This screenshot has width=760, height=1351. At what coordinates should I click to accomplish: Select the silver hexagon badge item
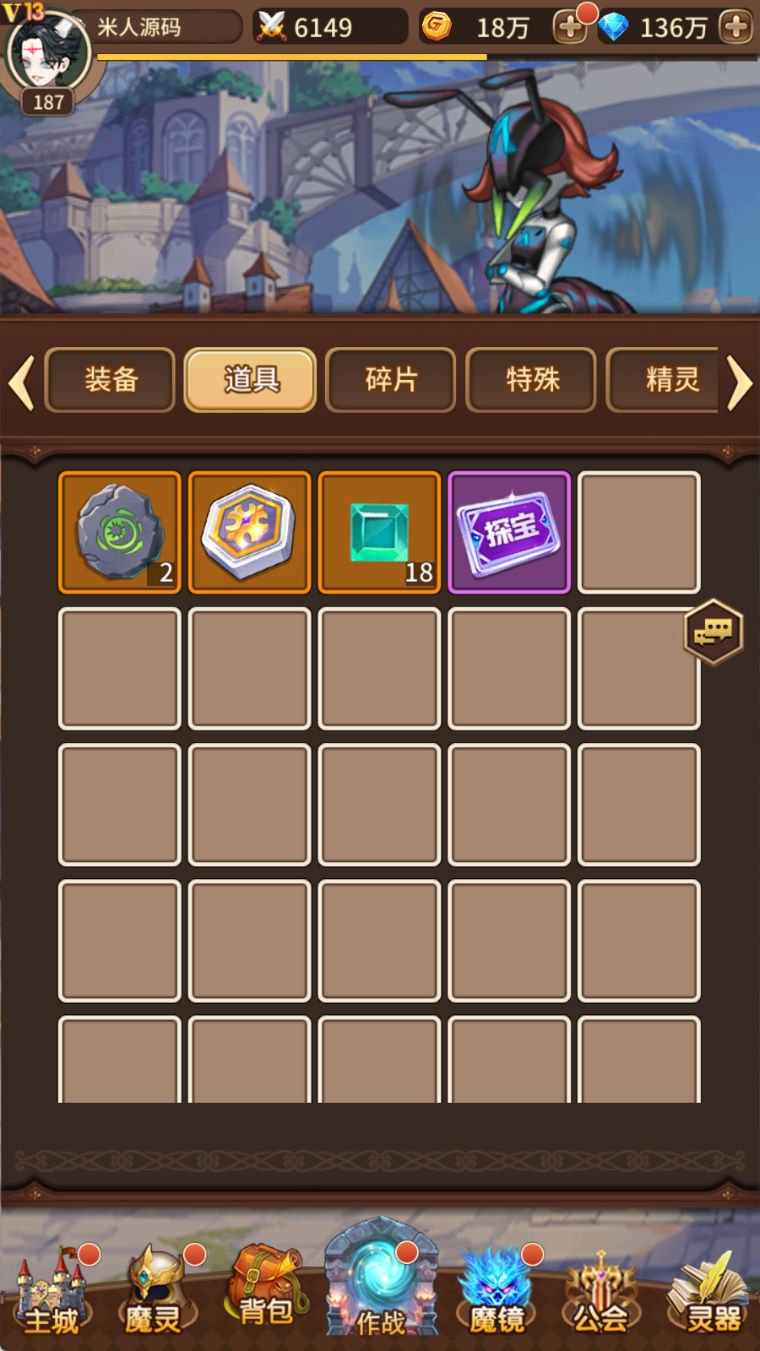(250, 533)
